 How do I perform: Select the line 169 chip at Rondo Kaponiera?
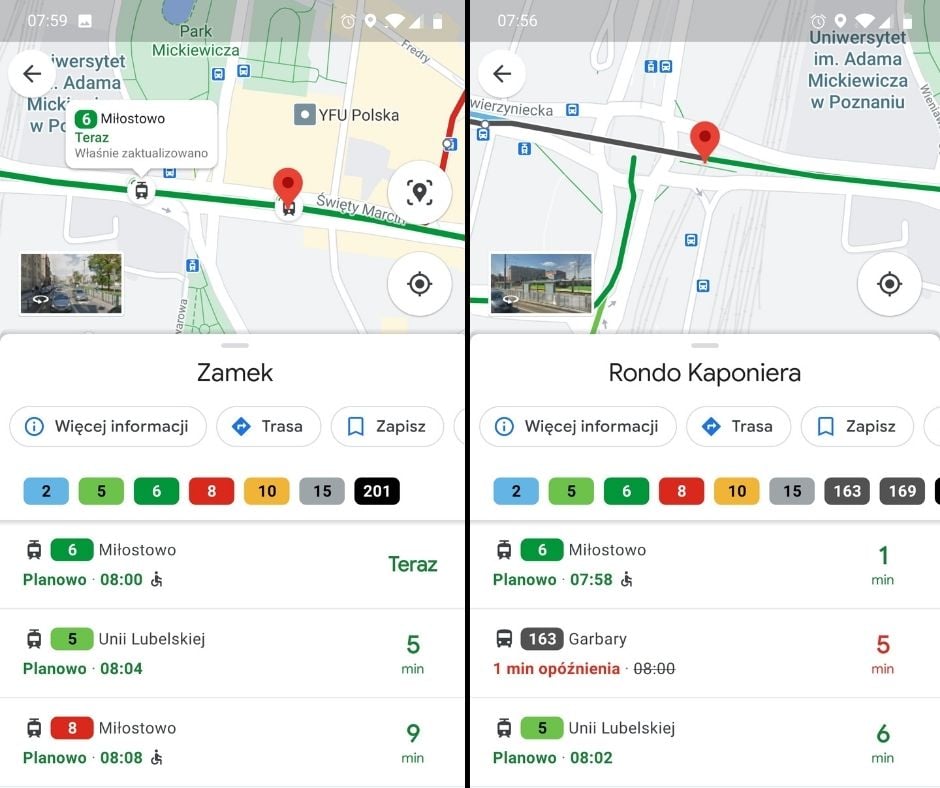coord(902,491)
